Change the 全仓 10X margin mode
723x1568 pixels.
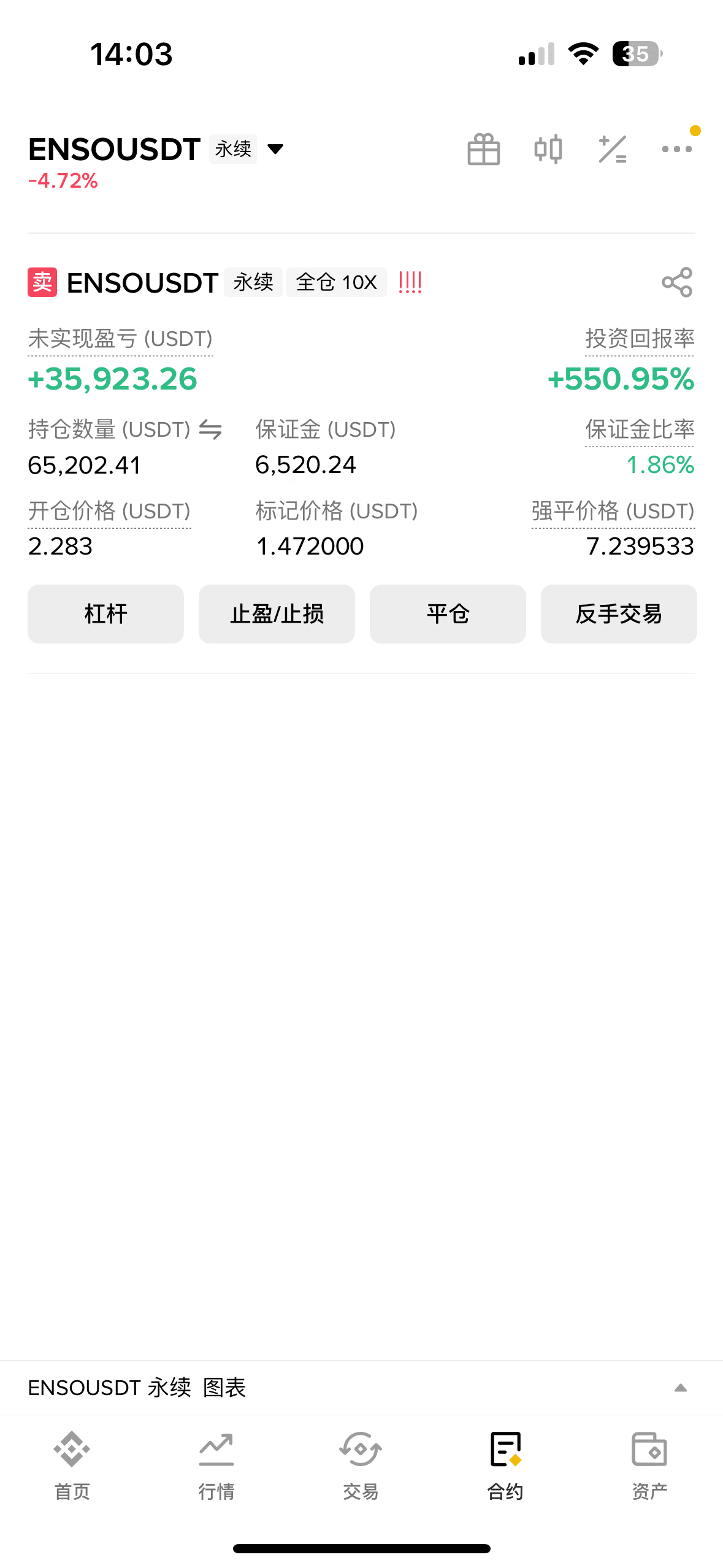[x=336, y=282]
